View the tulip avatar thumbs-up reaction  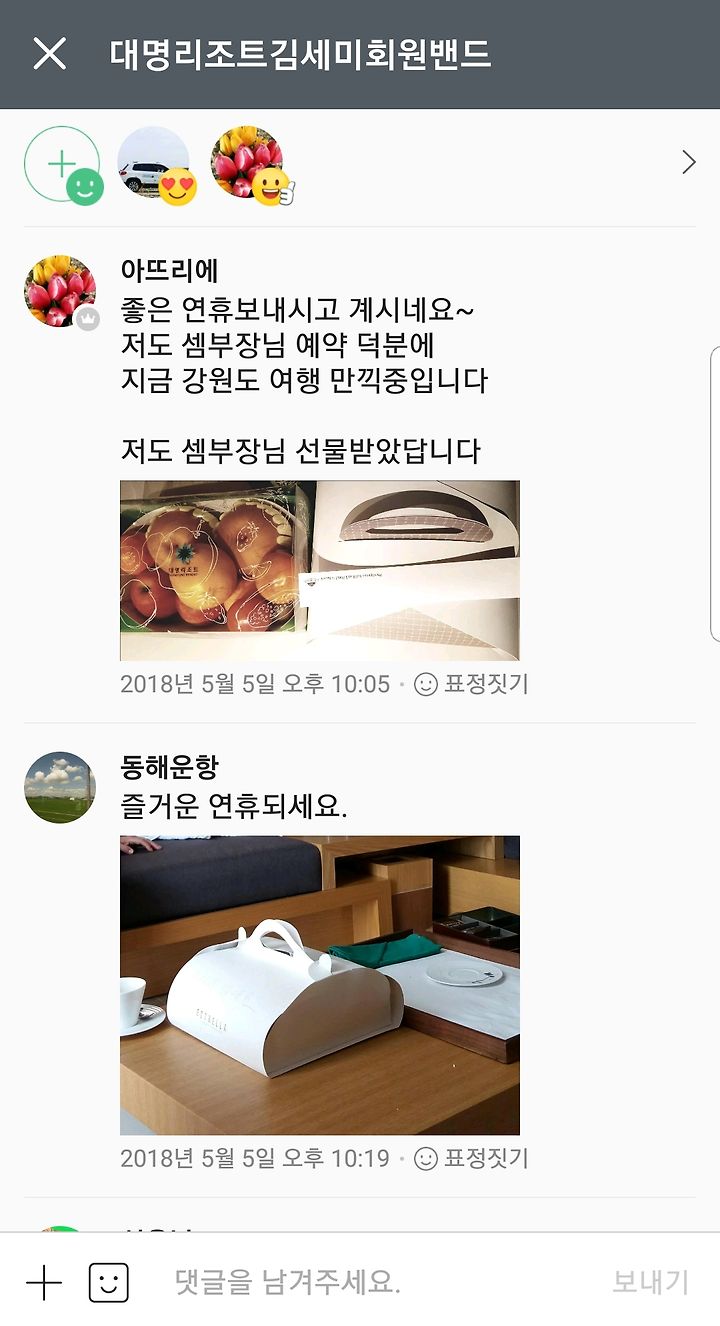252,165
